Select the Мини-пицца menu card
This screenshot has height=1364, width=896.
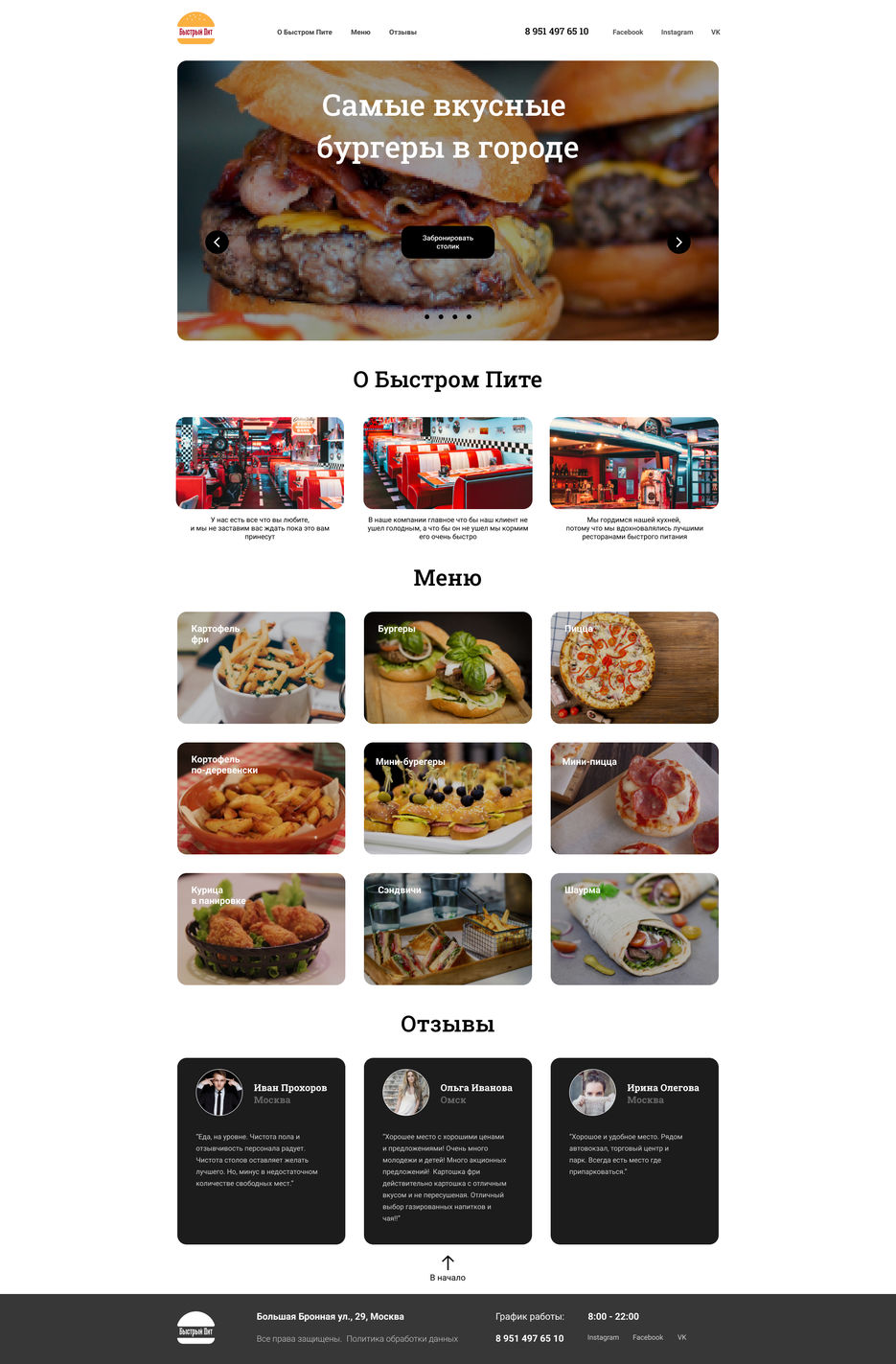(634, 798)
